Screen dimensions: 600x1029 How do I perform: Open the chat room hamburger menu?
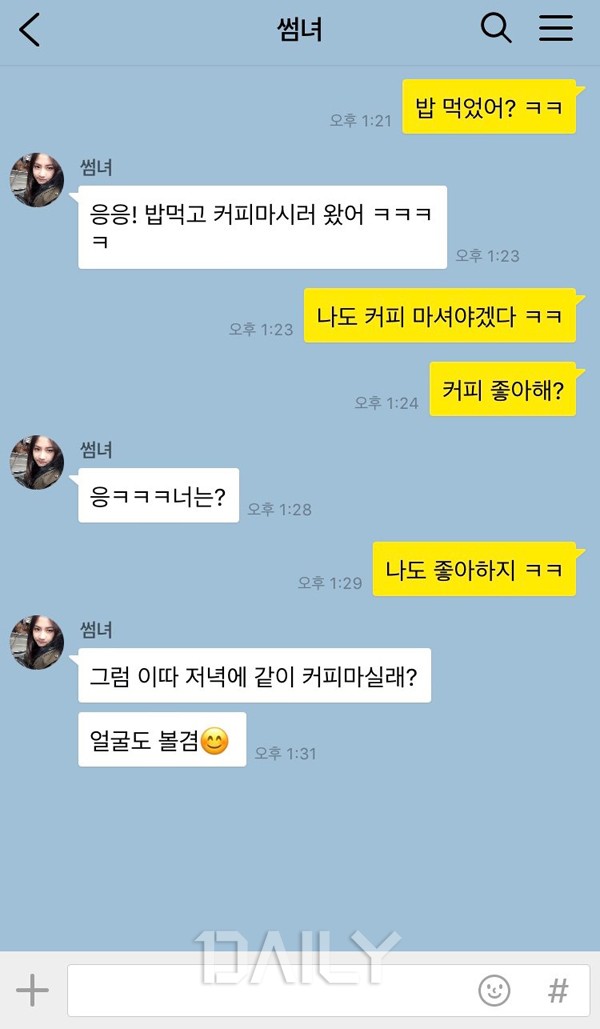coord(556,29)
